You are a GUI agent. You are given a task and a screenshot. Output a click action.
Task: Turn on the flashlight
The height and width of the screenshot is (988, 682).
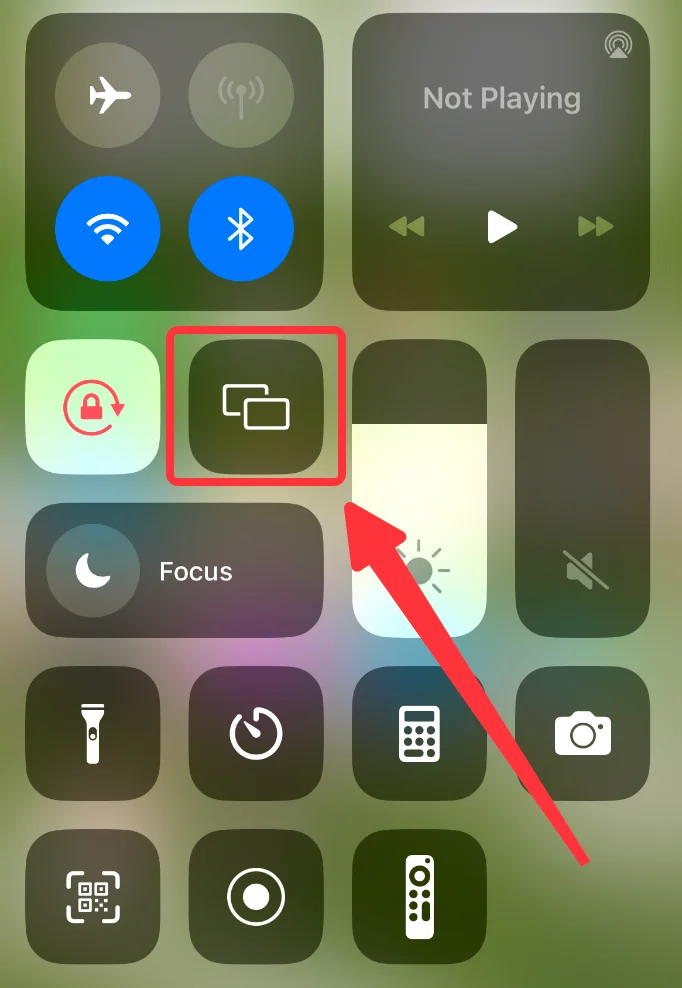[x=93, y=735]
